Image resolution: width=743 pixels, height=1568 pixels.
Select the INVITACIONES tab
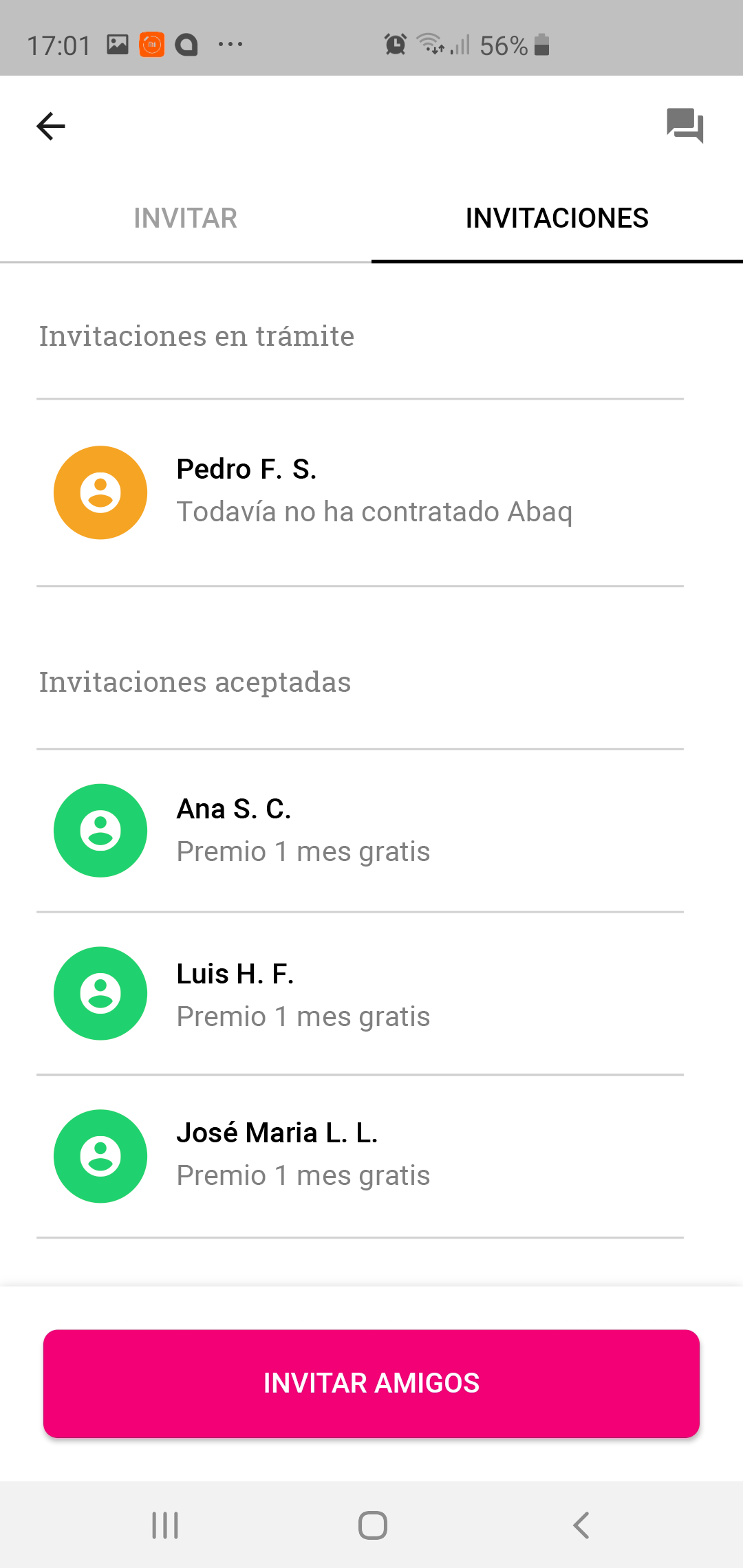click(x=556, y=217)
